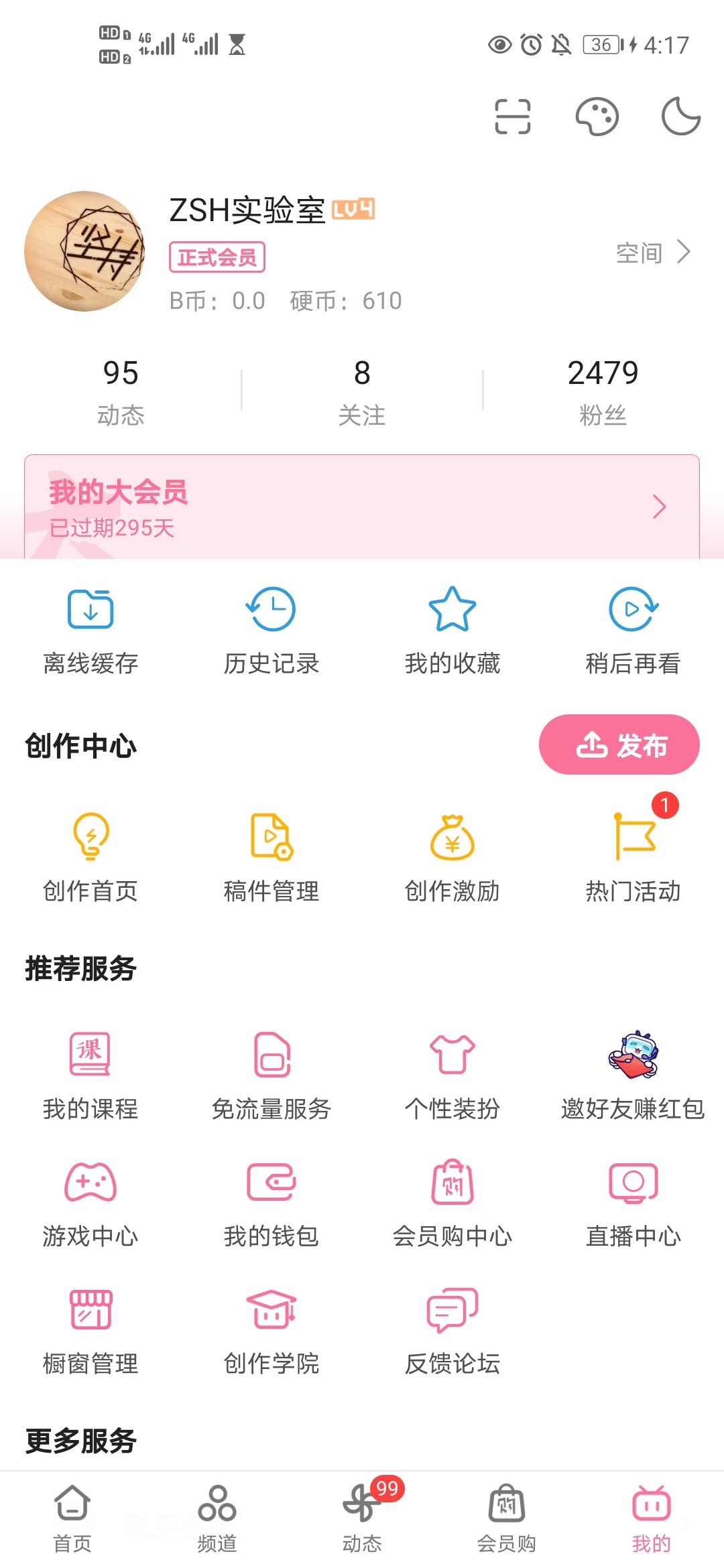Open 直播中心 live streaming center

633,1204
